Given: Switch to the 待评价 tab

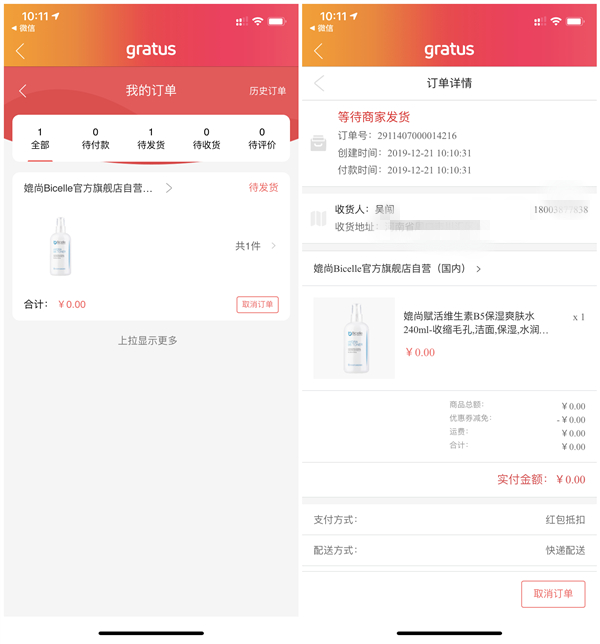Looking at the screenshot, I should 262,139.
